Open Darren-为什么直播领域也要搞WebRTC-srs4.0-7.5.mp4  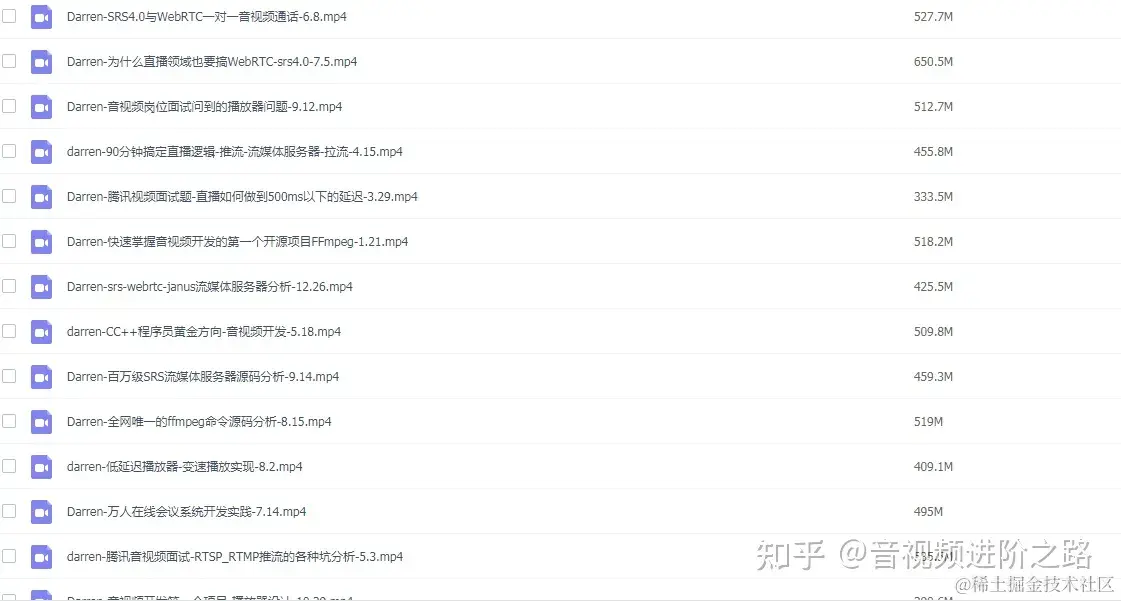pyautogui.click(x=211, y=62)
